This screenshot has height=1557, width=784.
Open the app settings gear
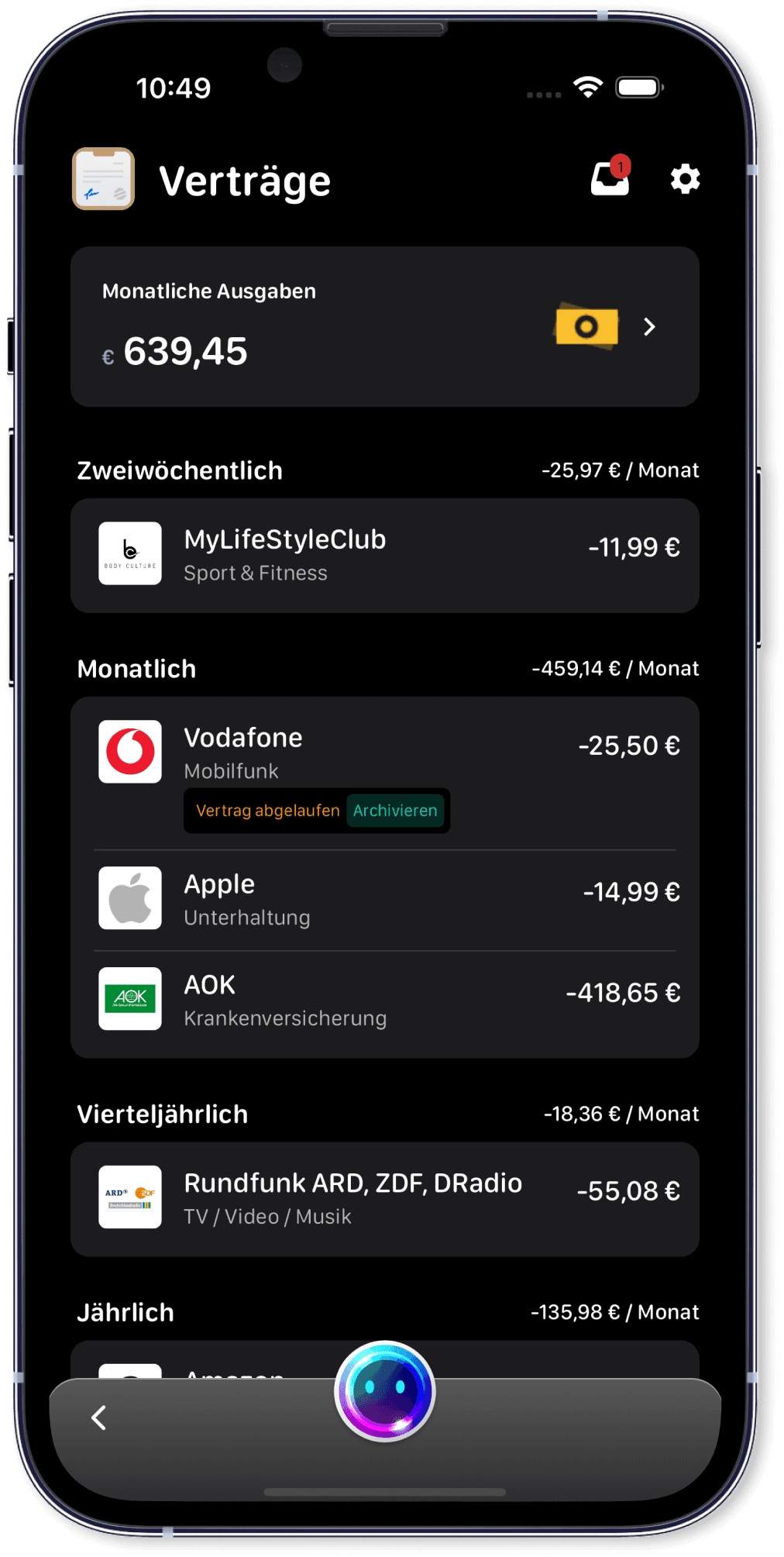pyautogui.click(x=685, y=178)
